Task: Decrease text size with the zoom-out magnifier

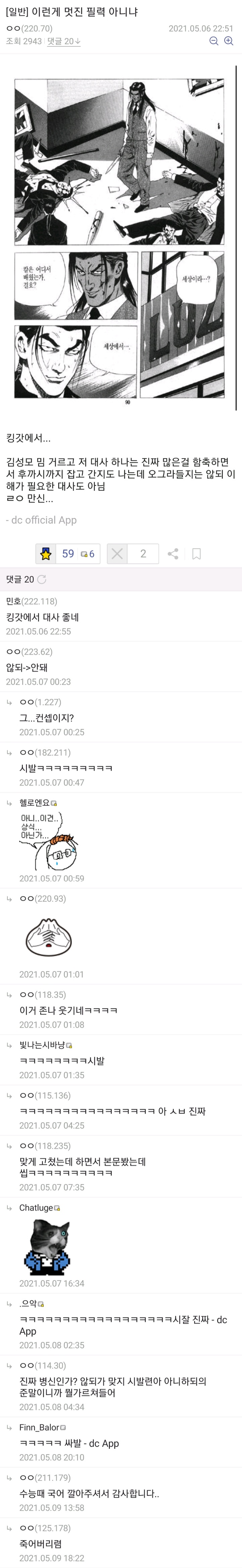Action: click(213, 41)
